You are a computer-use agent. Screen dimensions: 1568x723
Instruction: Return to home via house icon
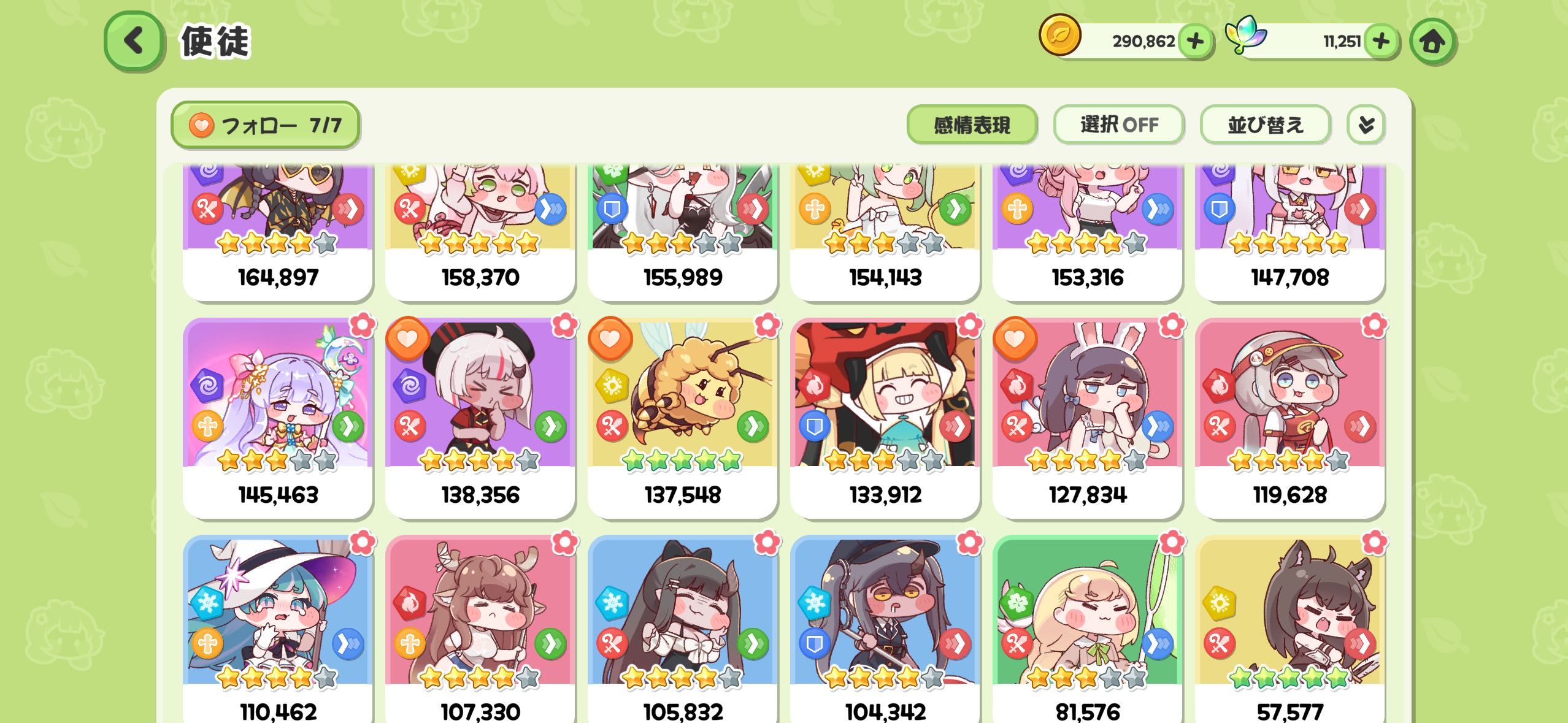[x=1432, y=42]
